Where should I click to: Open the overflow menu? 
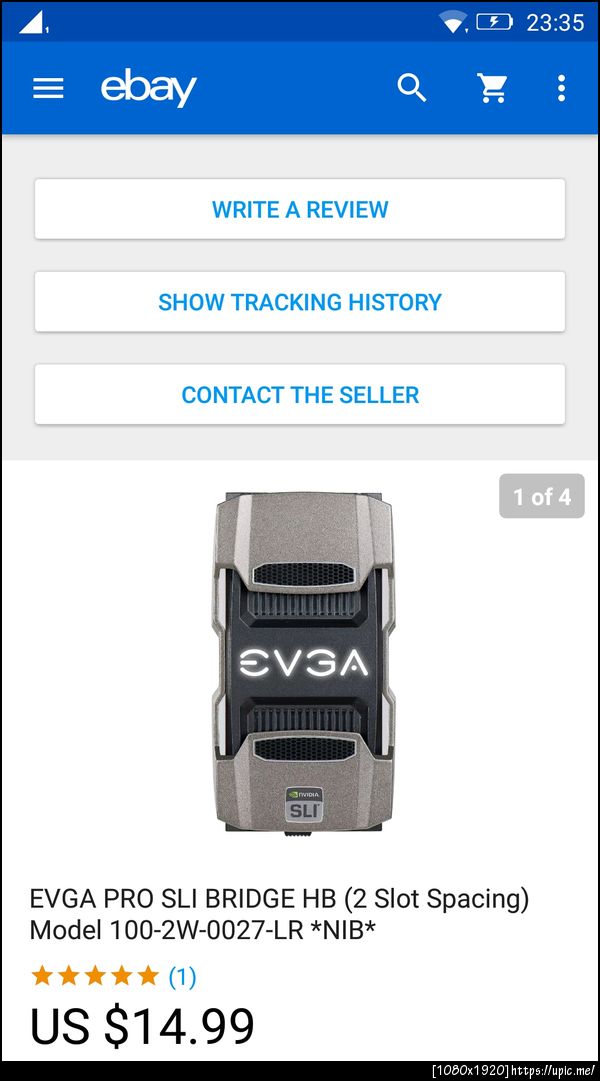[561, 88]
